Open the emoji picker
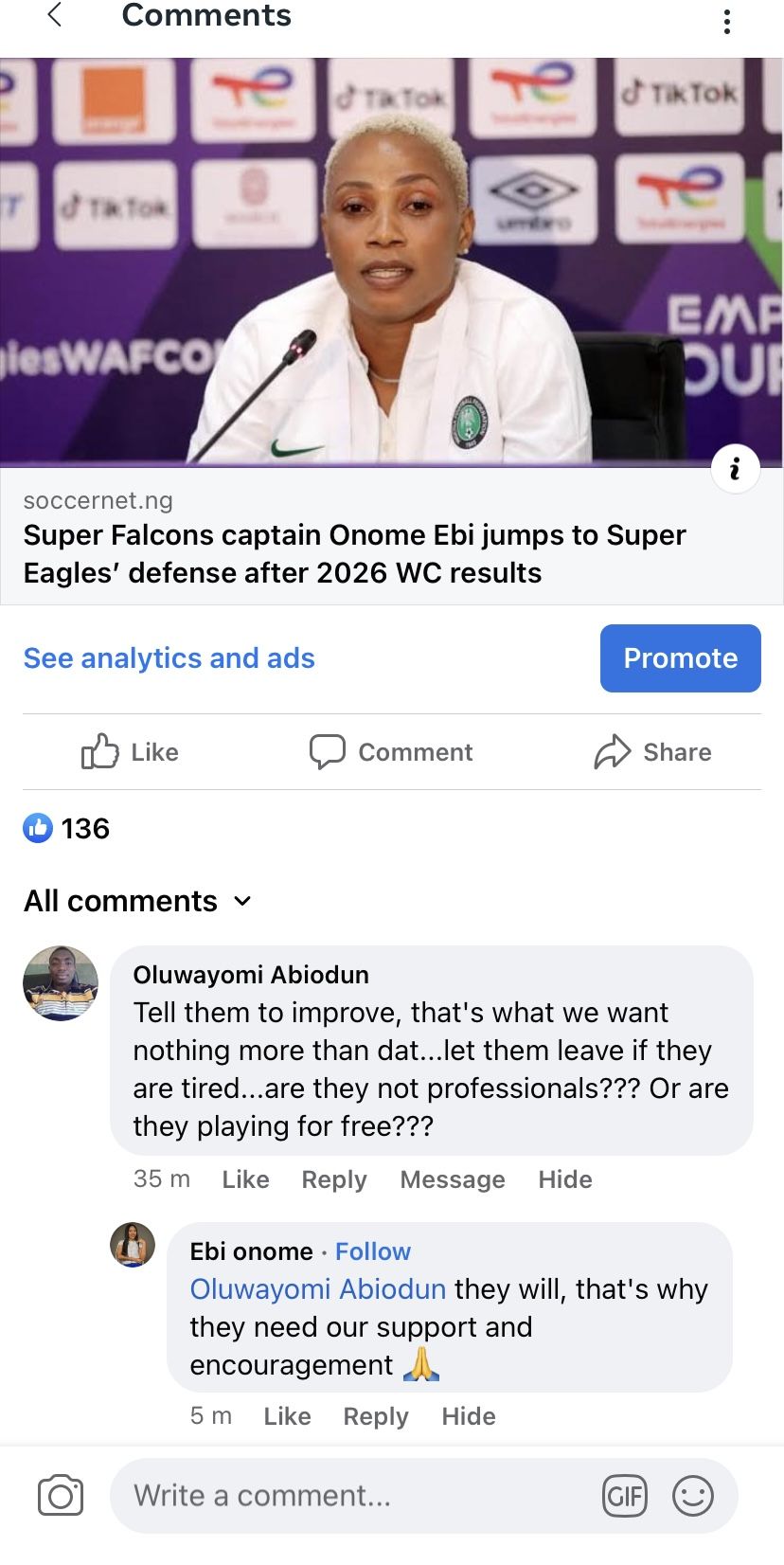This screenshot has width=784, height=1565. [694, 1495]
